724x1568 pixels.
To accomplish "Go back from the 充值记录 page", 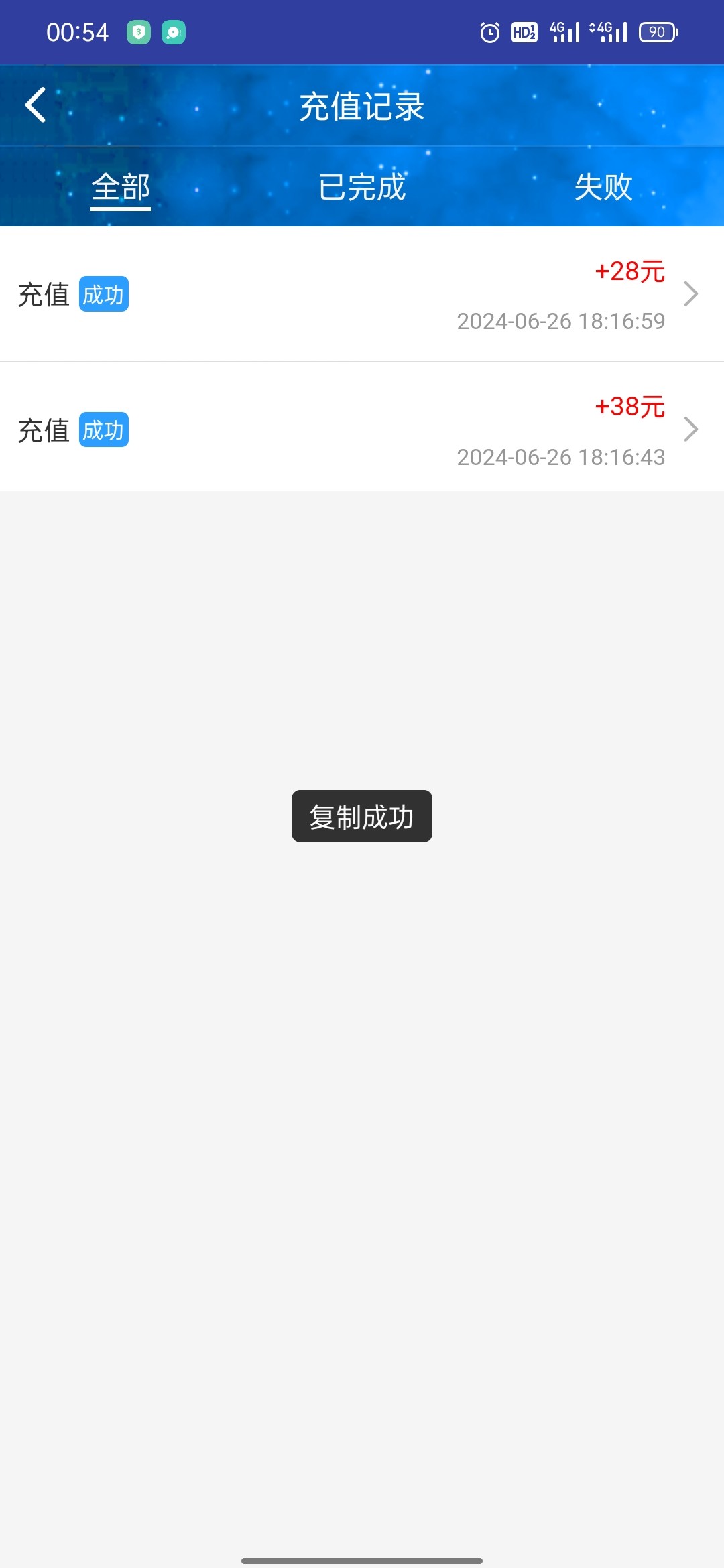I will (36, 105).
